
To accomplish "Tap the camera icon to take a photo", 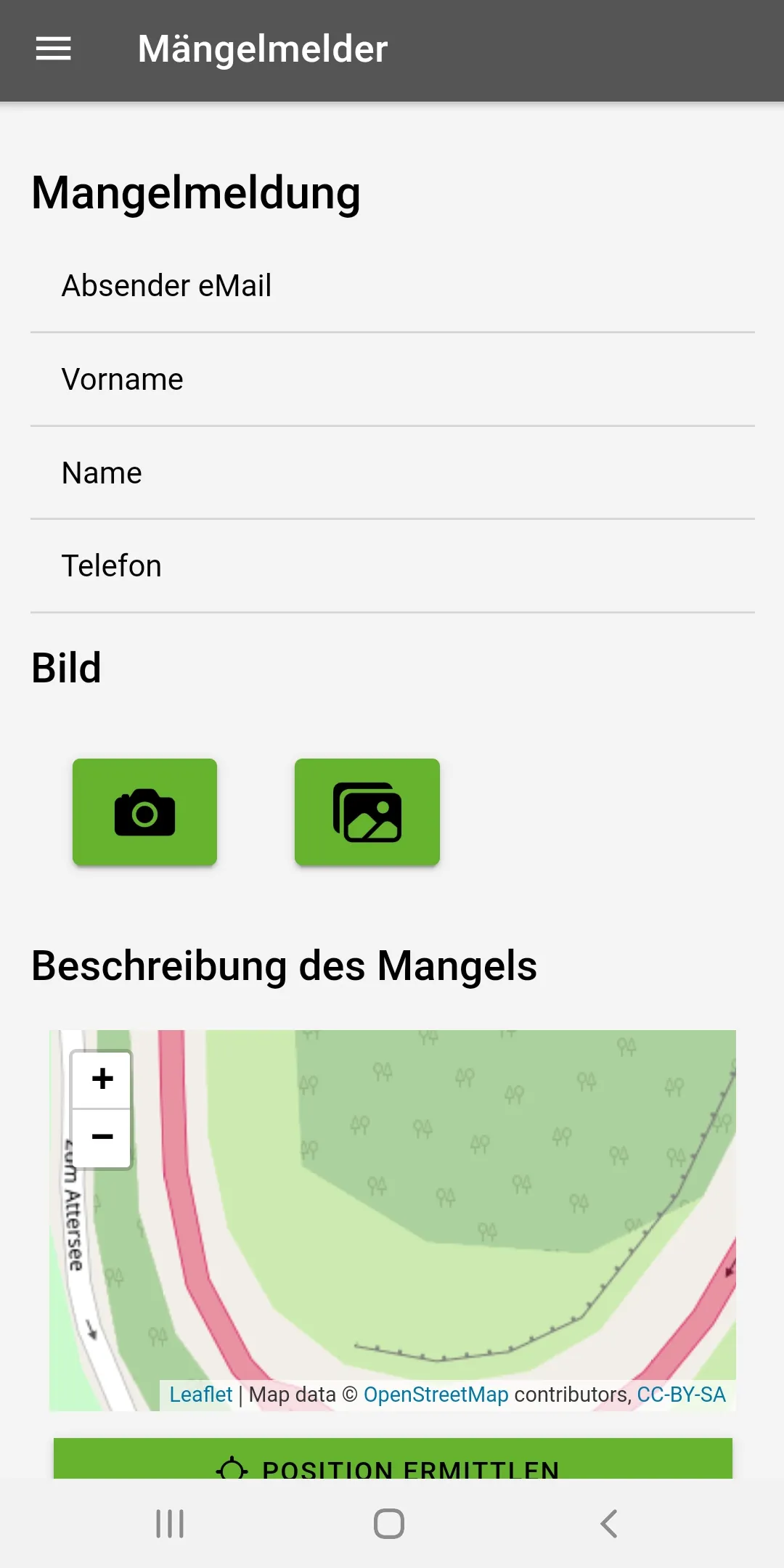I will tap(145, 812).
